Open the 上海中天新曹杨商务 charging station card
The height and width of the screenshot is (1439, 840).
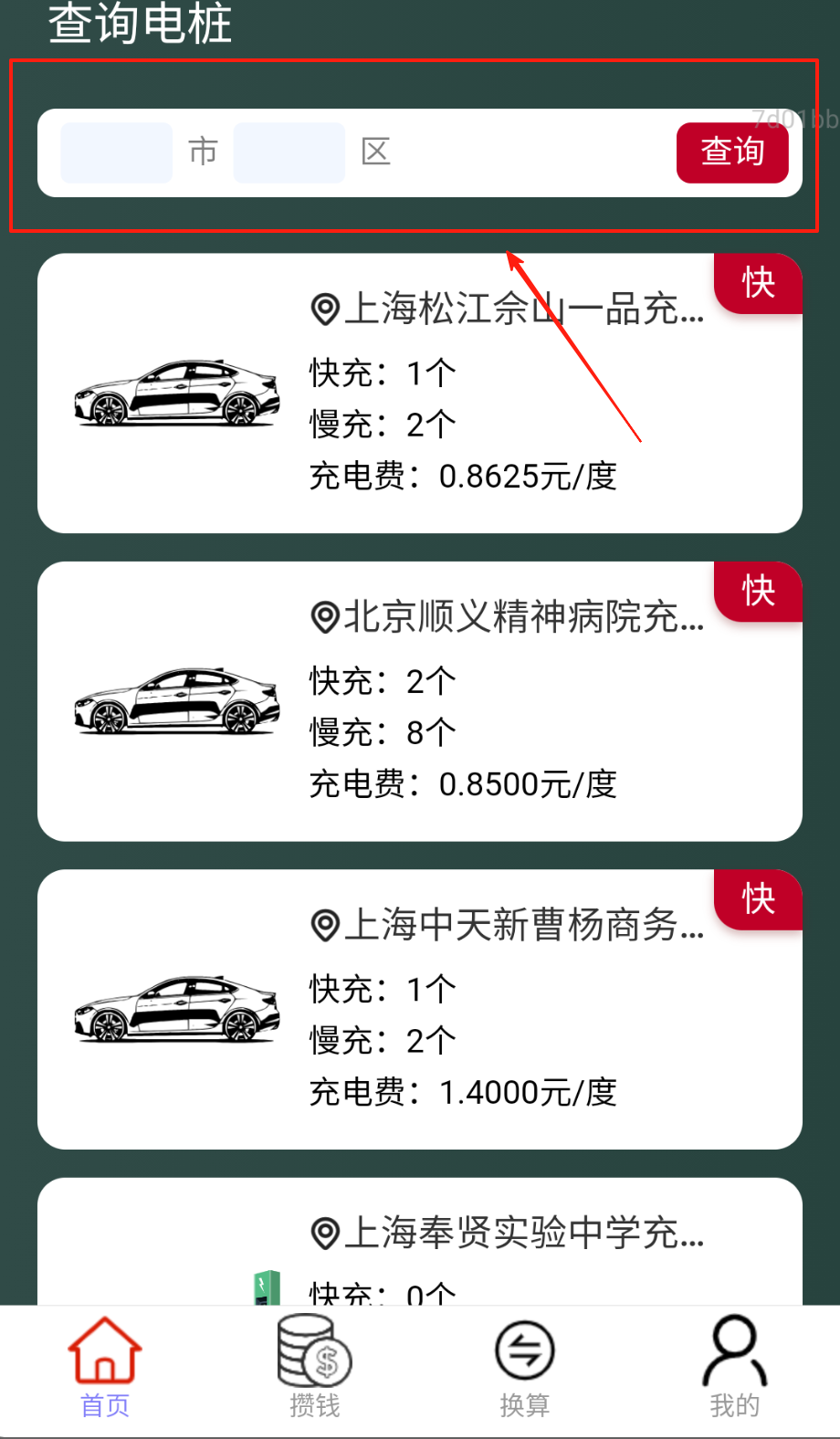click(x=419, y=1009)
